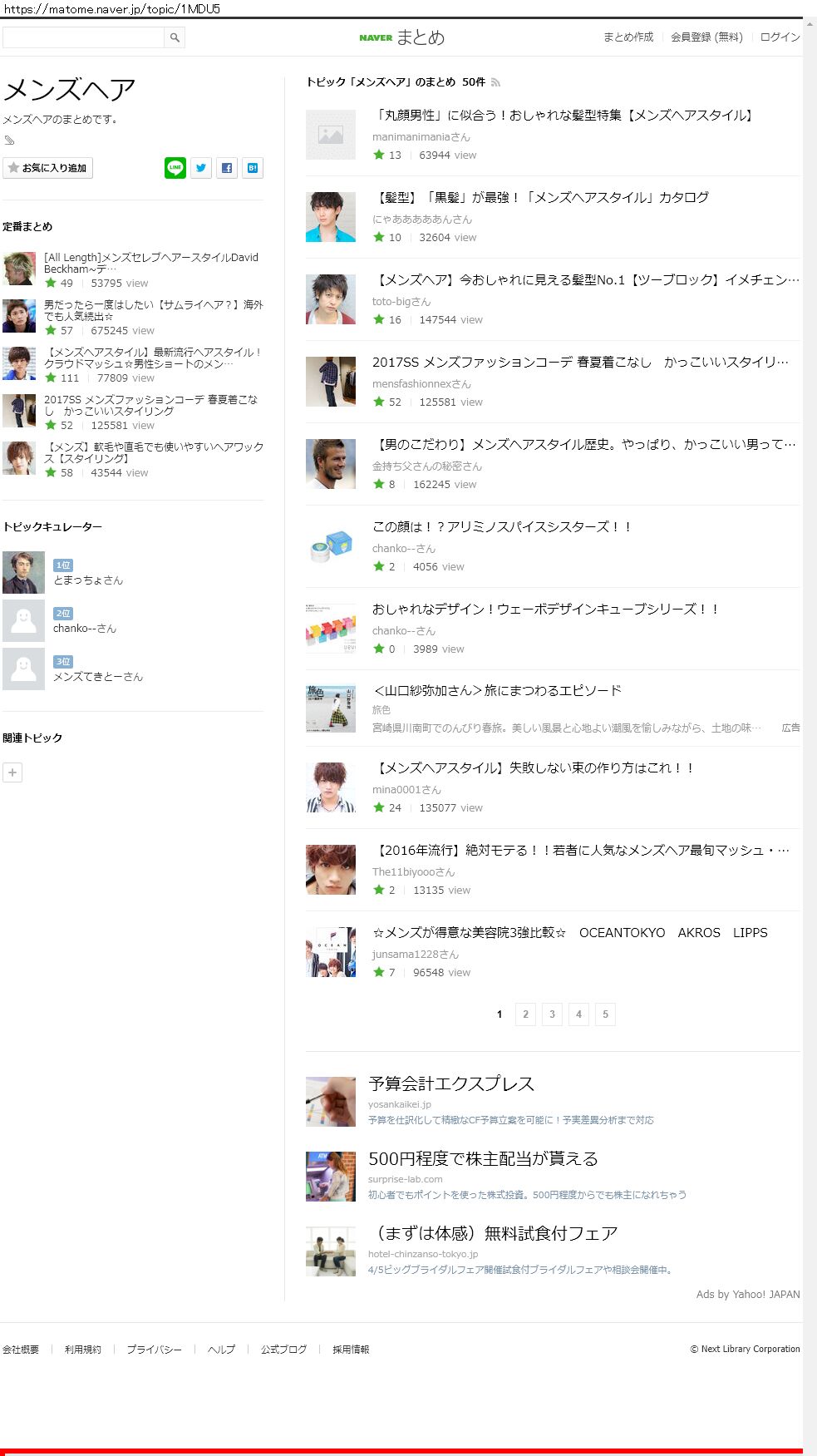Go to page 5
The width and height of the screenshot is (817, 1456).
605,1014
